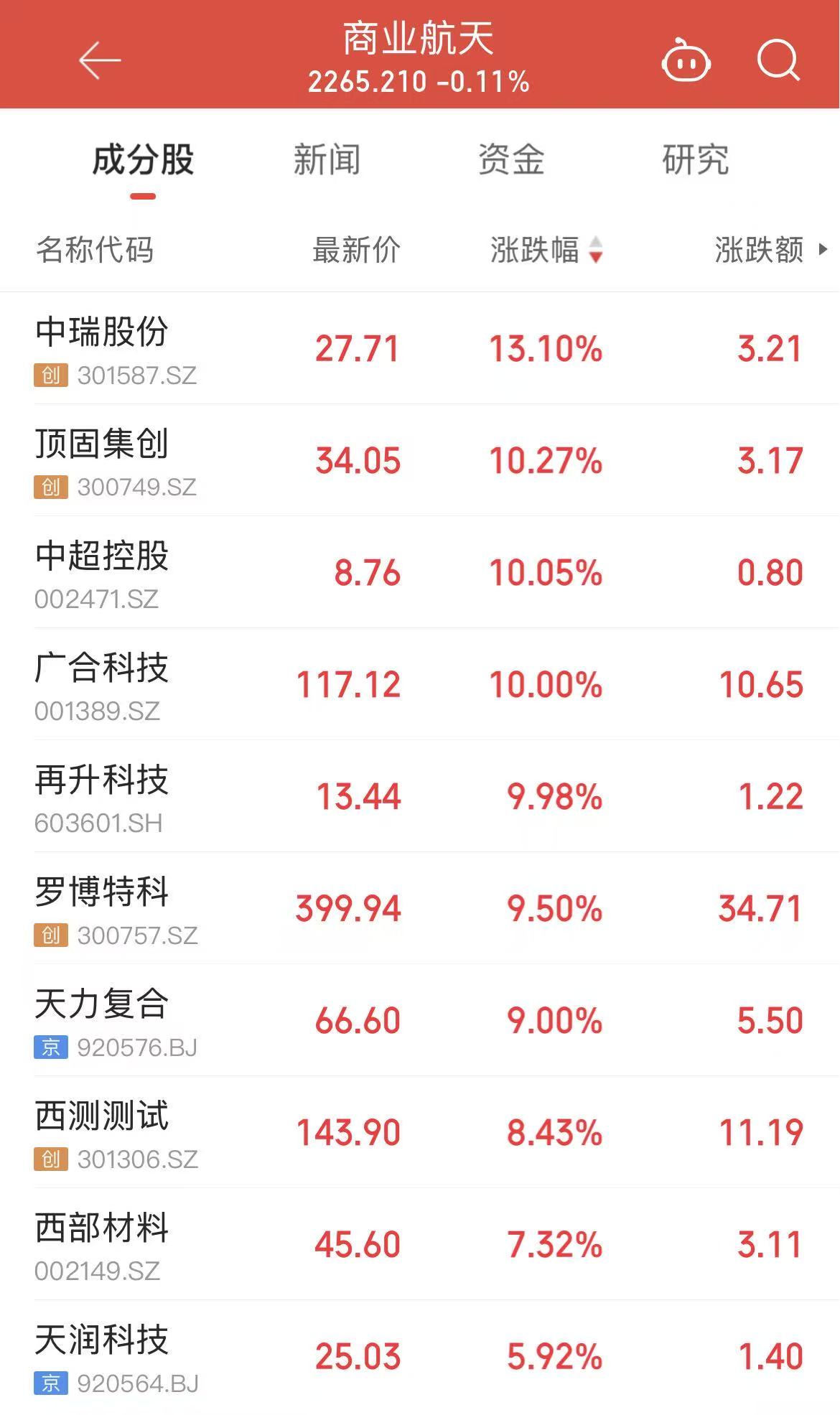View 天力复合 stock page
The image size is (840, 1415).
click(x=102, y=1005)
